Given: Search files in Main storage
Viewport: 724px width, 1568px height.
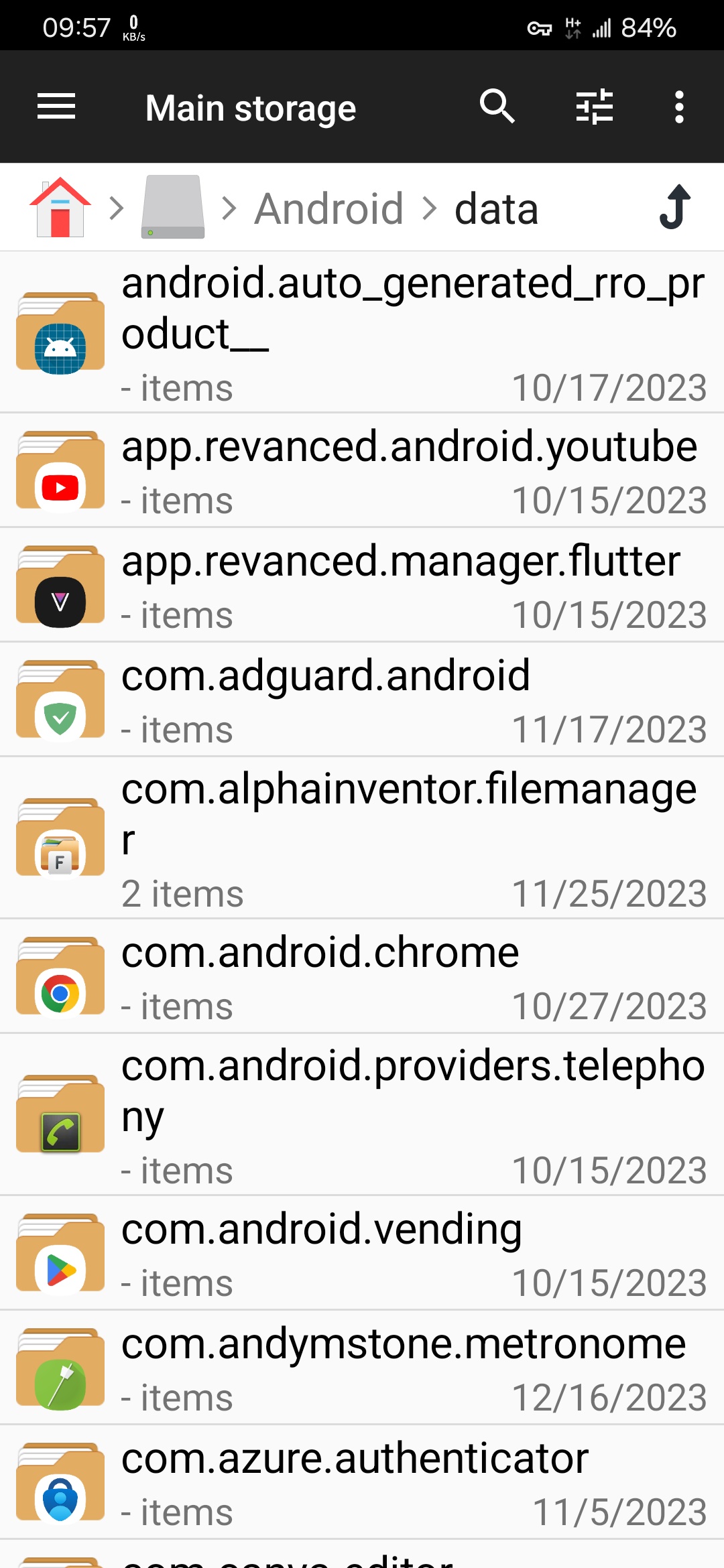Looking at the screenshot, I should (x=497, y=107).
